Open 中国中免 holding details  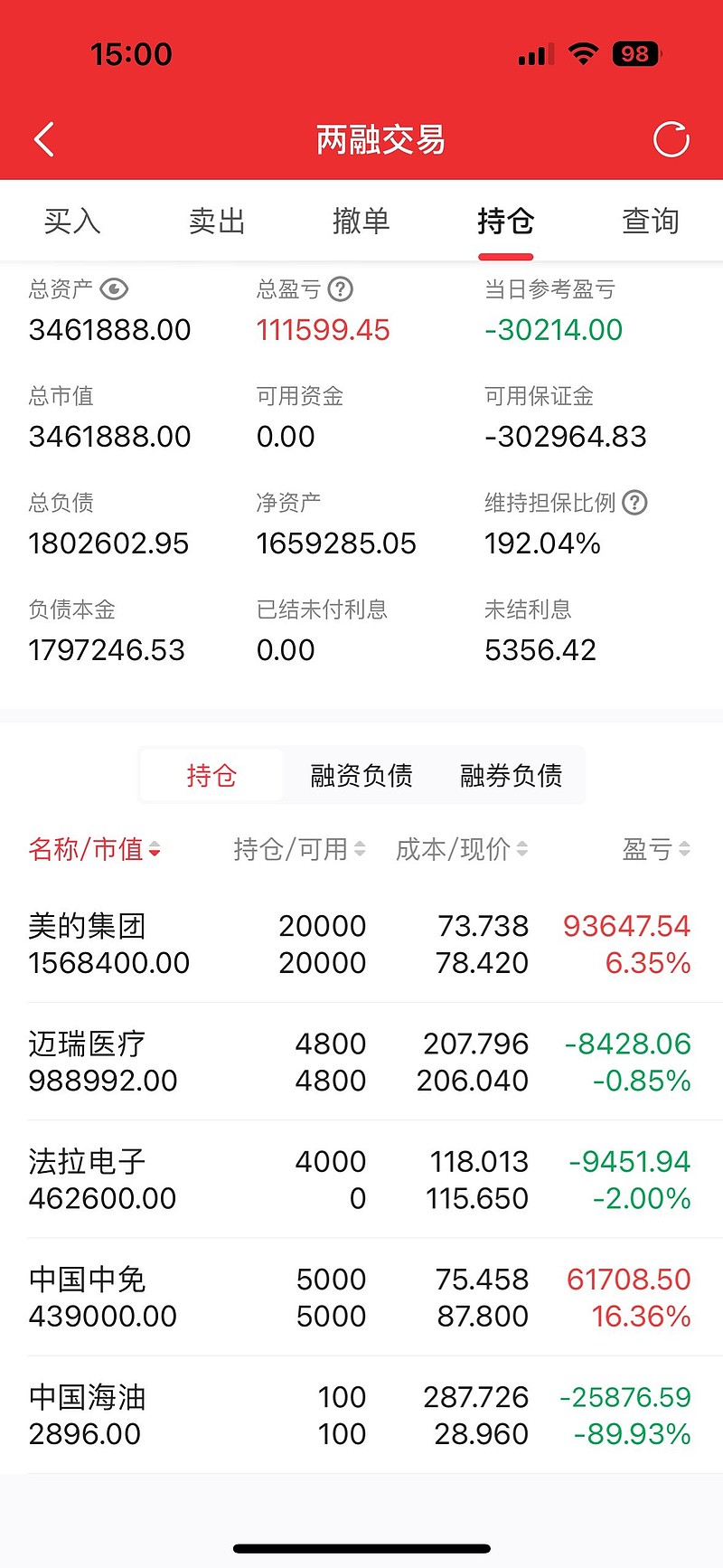(x=361, y=1298)
